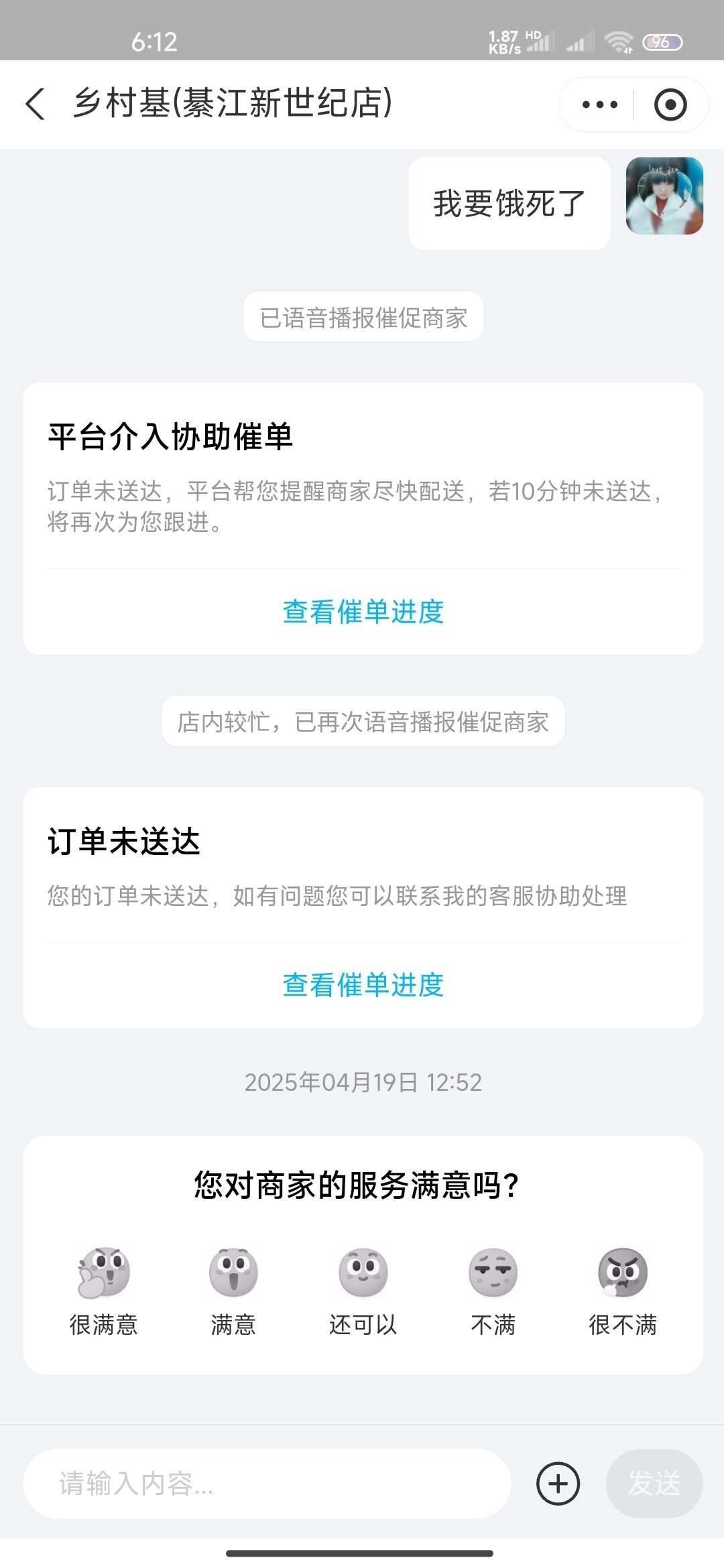View 查看催单进度 in the 平台介入协助催单 card
This screenshot has height=1568, width=724.
(363, 612)
